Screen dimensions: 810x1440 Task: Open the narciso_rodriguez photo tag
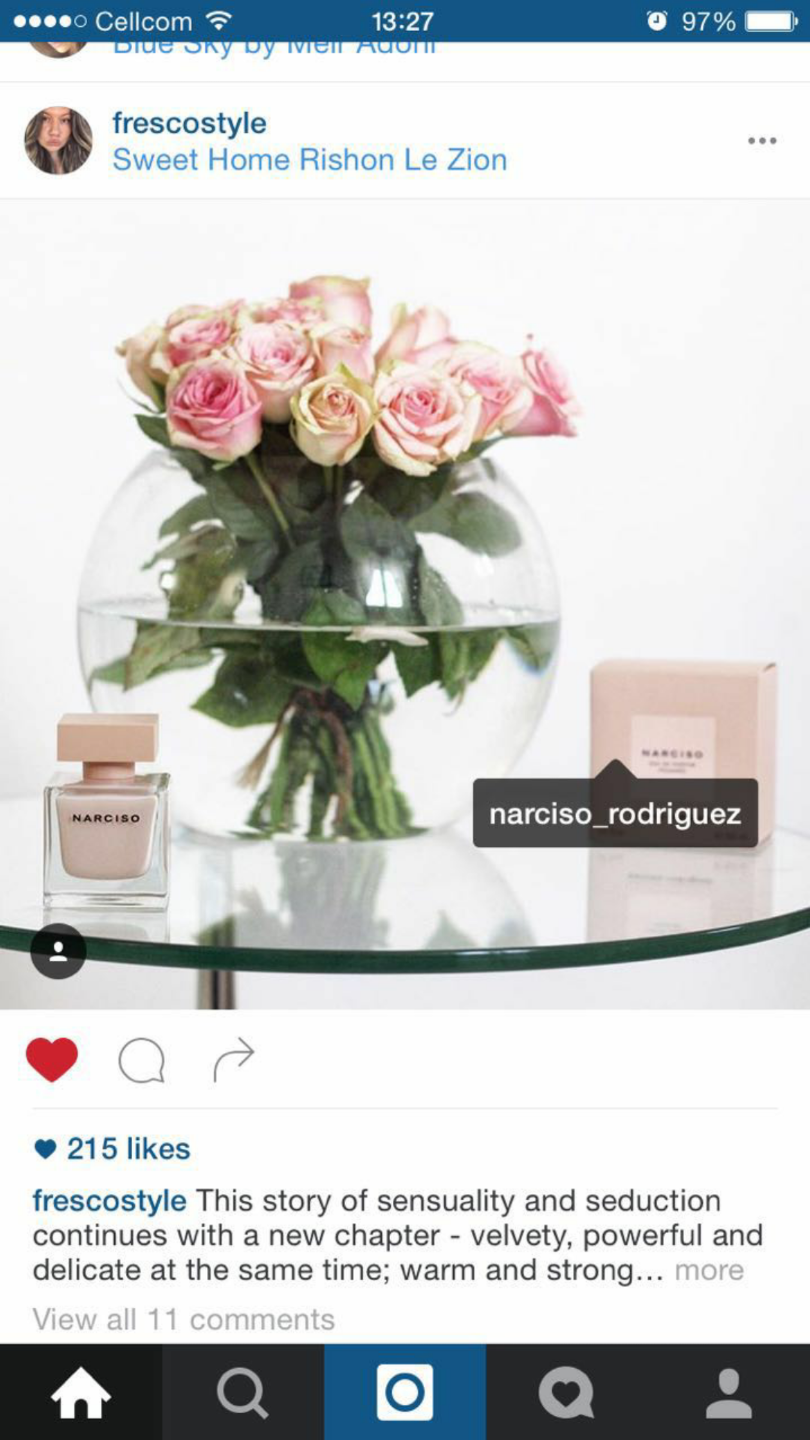point(615,813)
